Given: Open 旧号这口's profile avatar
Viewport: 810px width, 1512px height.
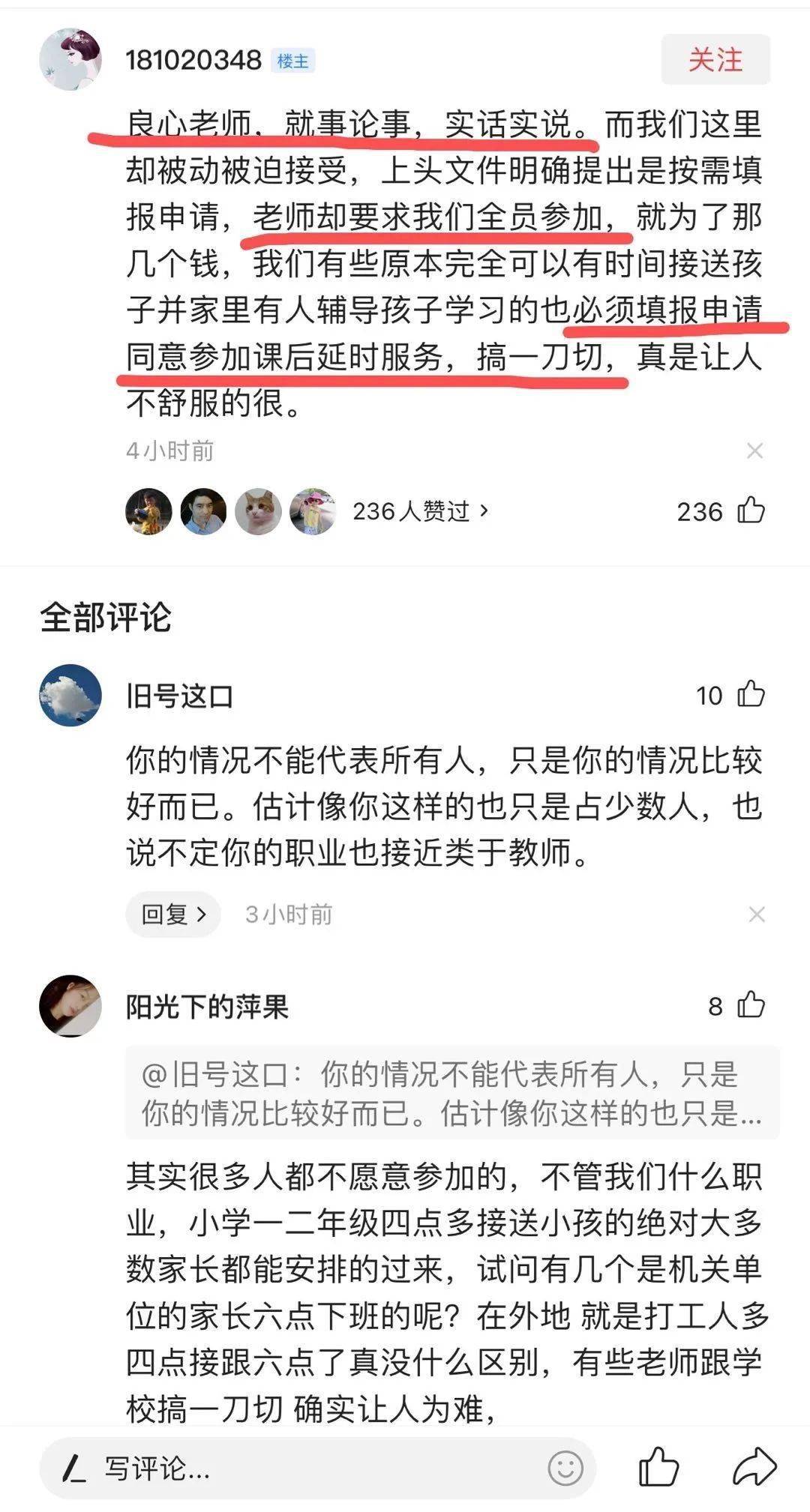Looking at the screenshot, I should [70, 695].
